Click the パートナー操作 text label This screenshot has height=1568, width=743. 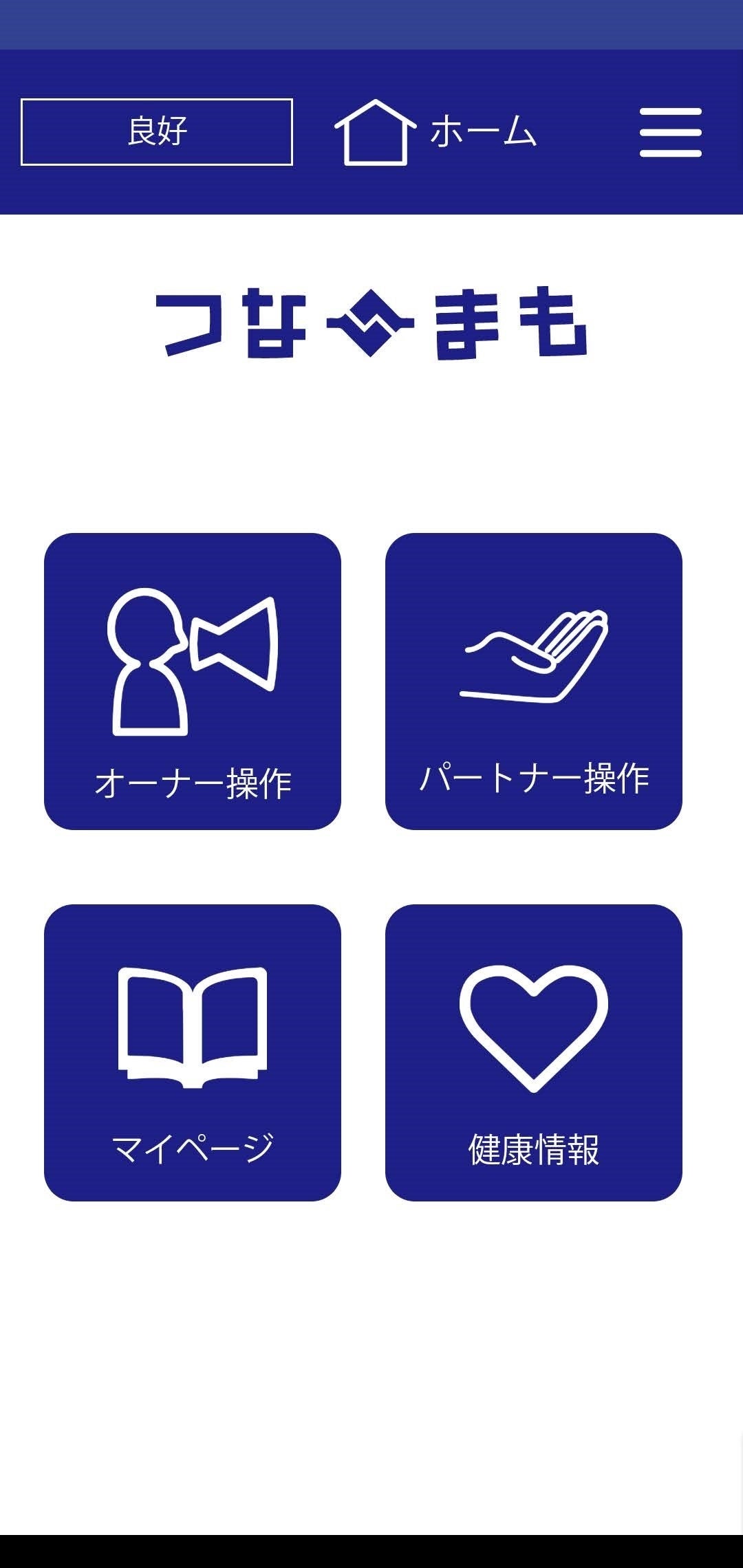pyautogui.click(x=537, y=779)
